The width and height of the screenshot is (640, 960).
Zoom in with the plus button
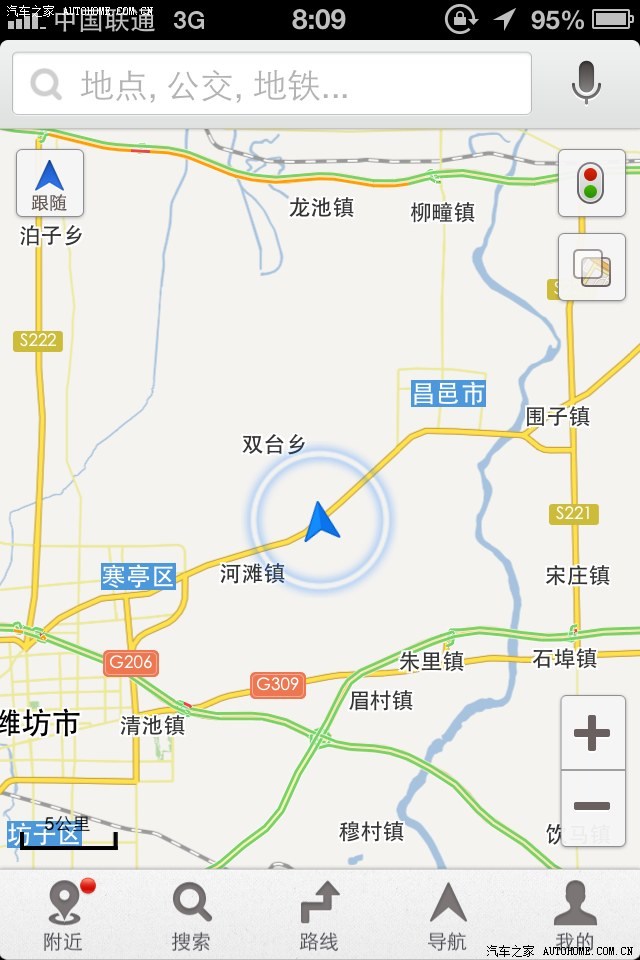click(x=592, y=734)
